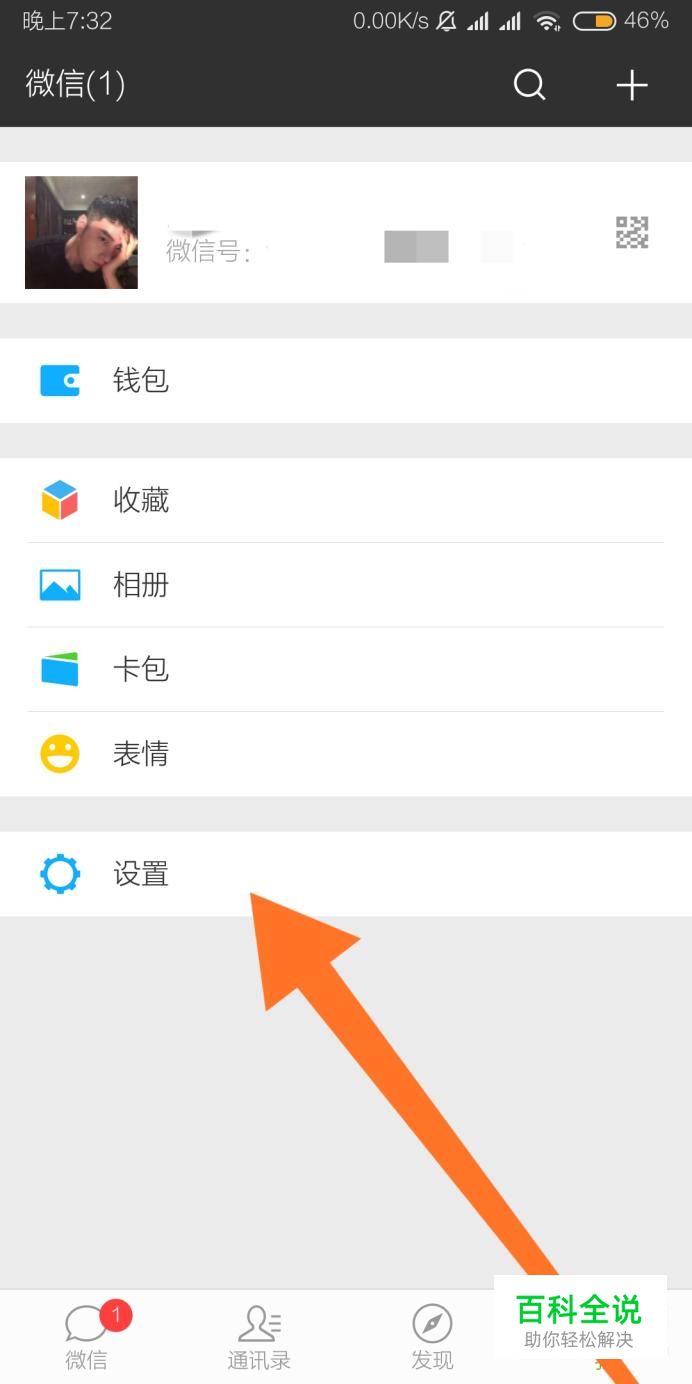Switch to the 微信 chats tab
This screenshot has width=692, height=1384.
click(x=87, y=1337)
